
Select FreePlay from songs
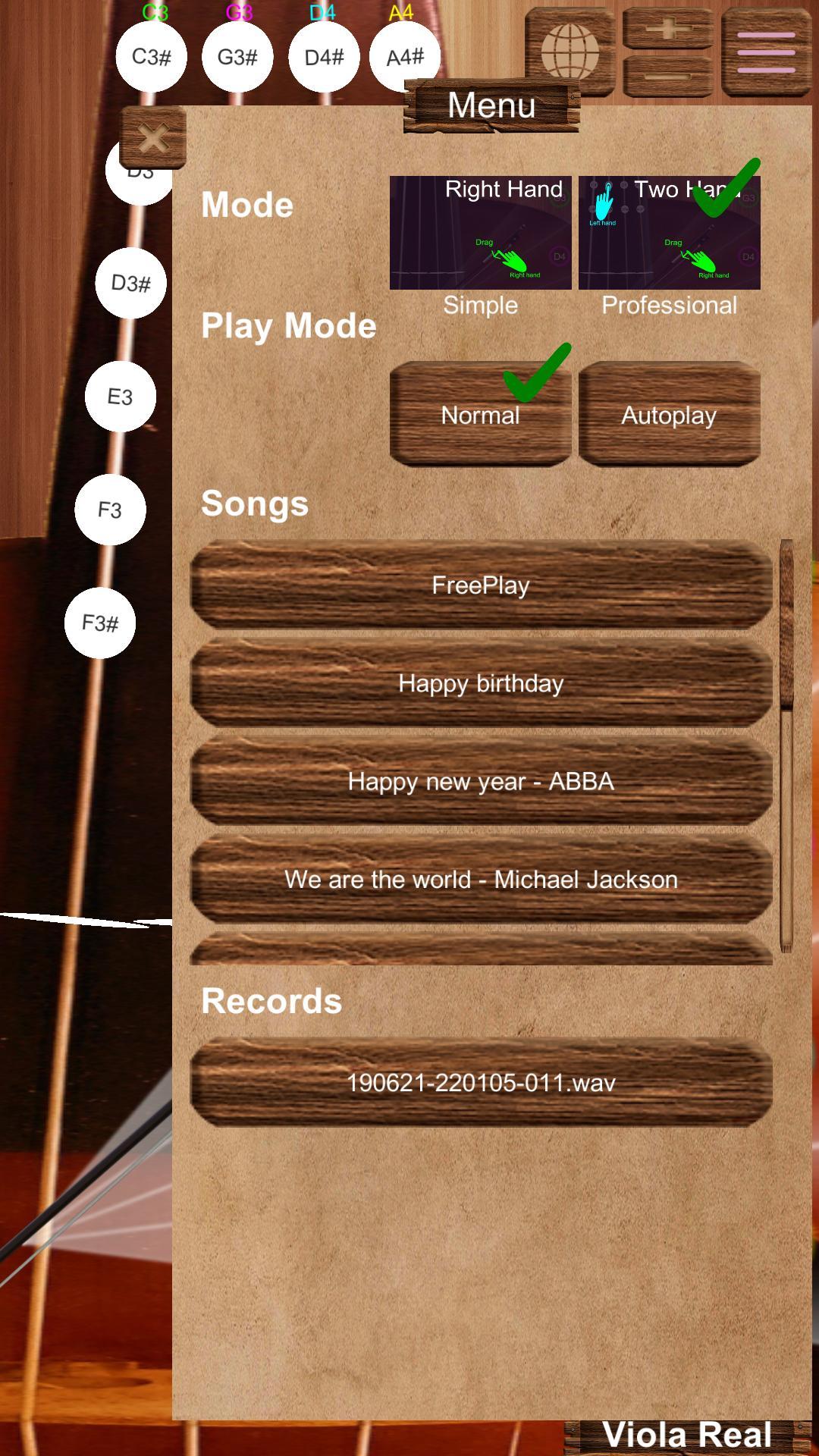click(481, 585)
